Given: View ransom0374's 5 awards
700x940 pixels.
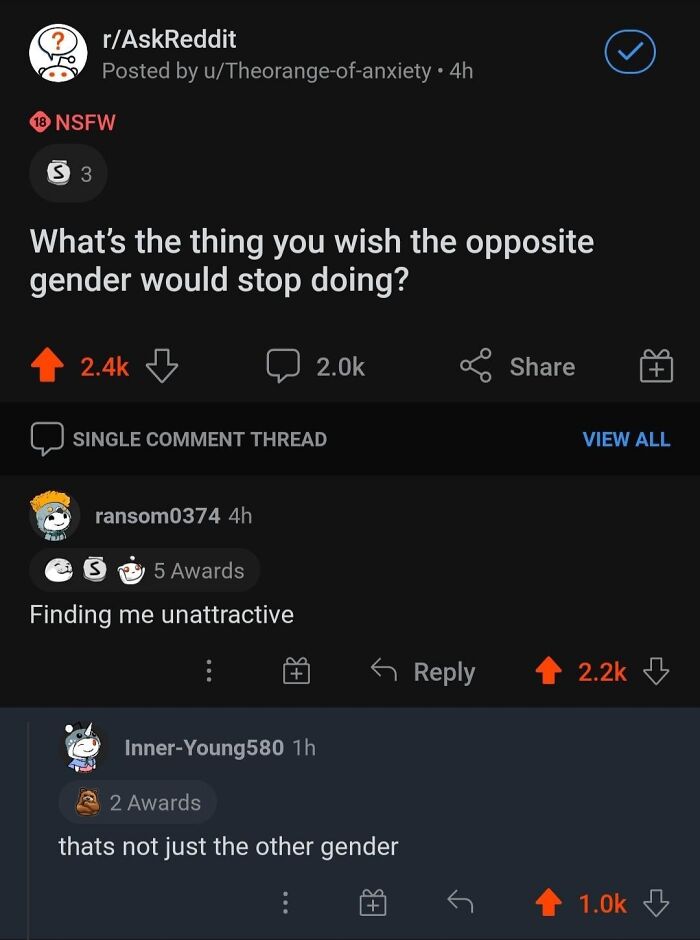Looking at the screenshot, I should point(145,571).
